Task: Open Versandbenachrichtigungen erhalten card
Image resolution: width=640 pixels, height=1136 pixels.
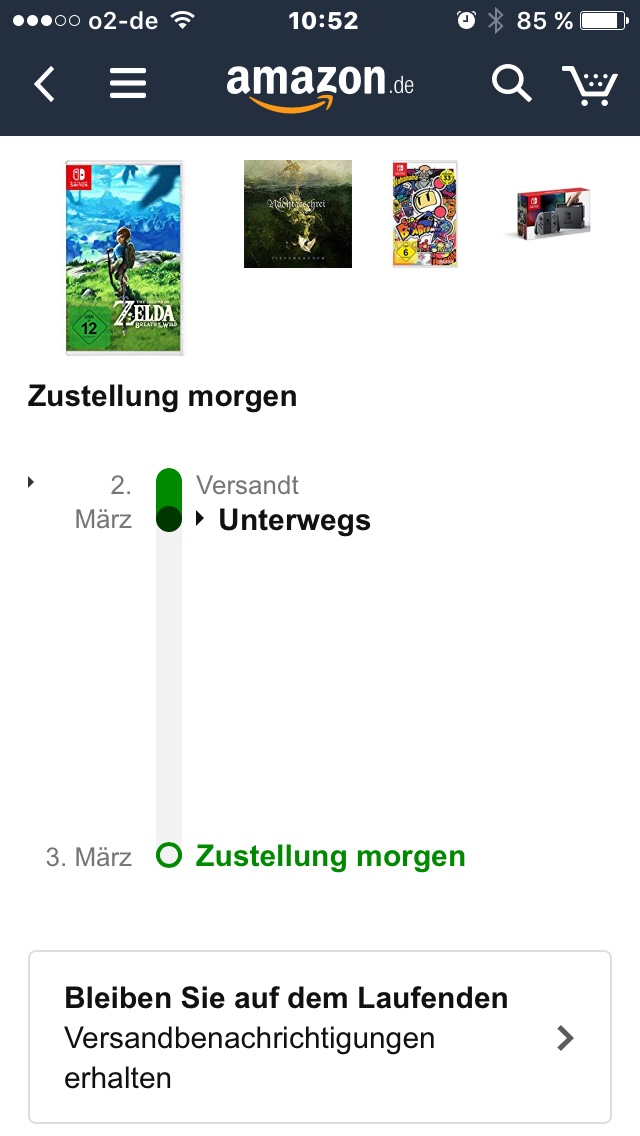Action: coord(320,1037)
